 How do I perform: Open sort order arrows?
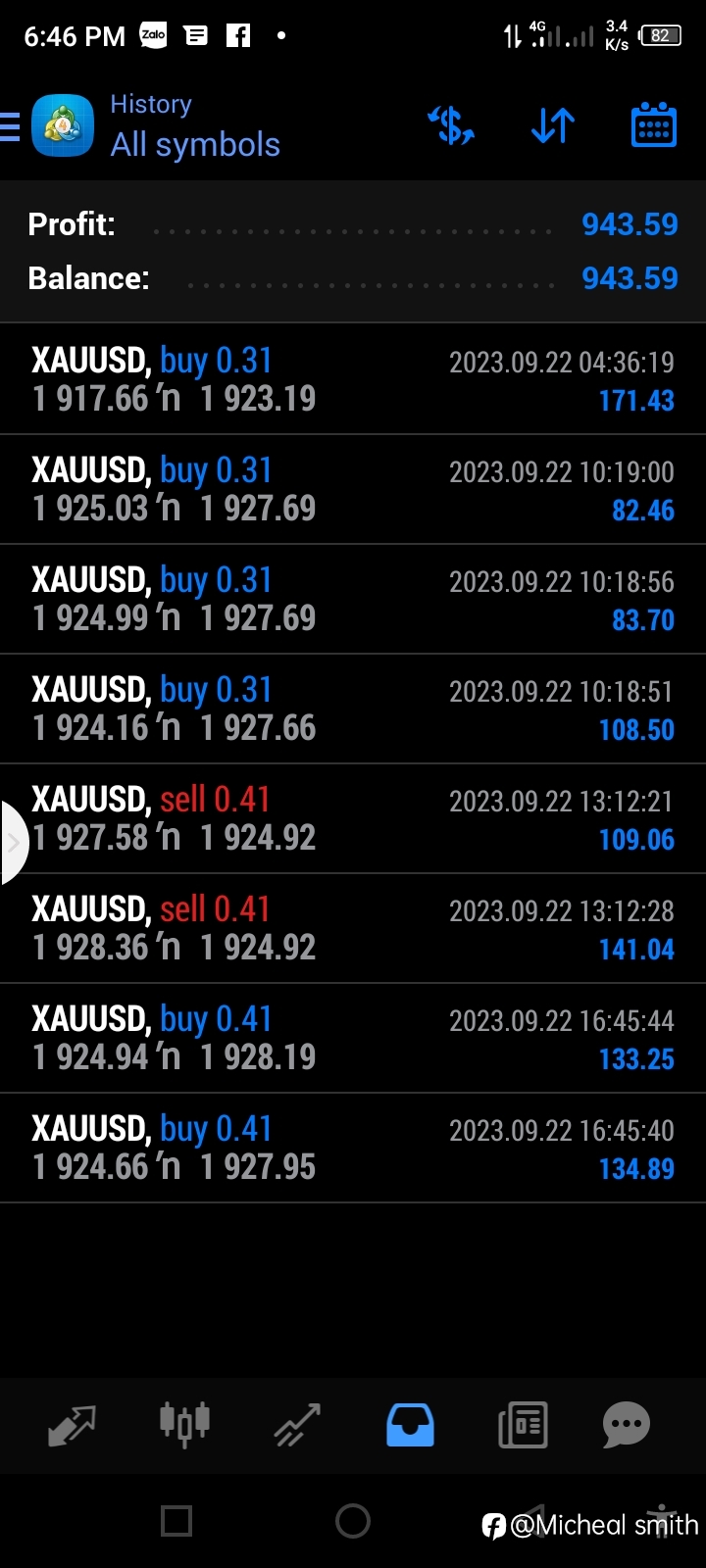click(553, 125)
